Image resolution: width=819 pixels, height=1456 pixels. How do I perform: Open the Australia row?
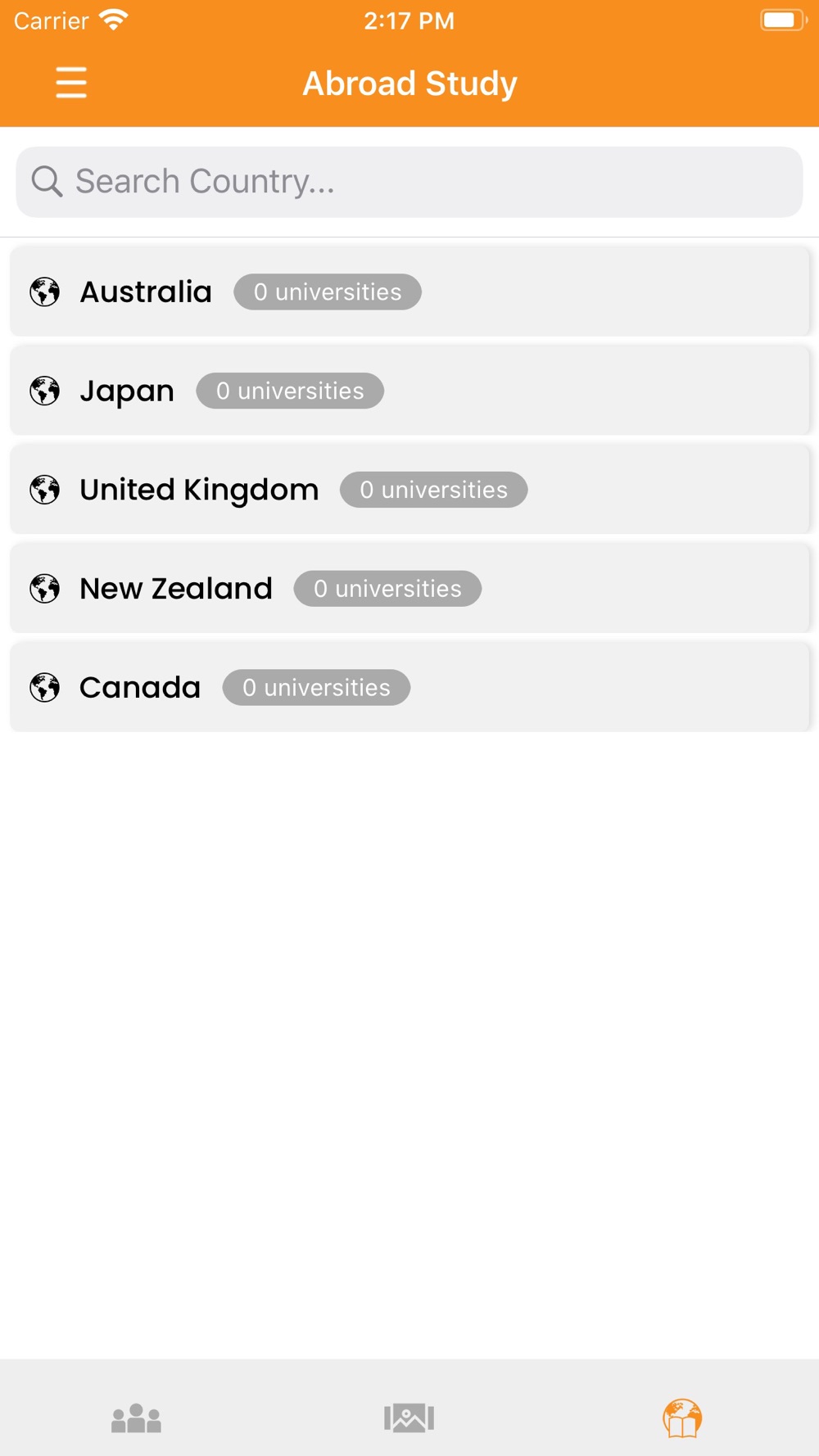(x=409, y=292)
